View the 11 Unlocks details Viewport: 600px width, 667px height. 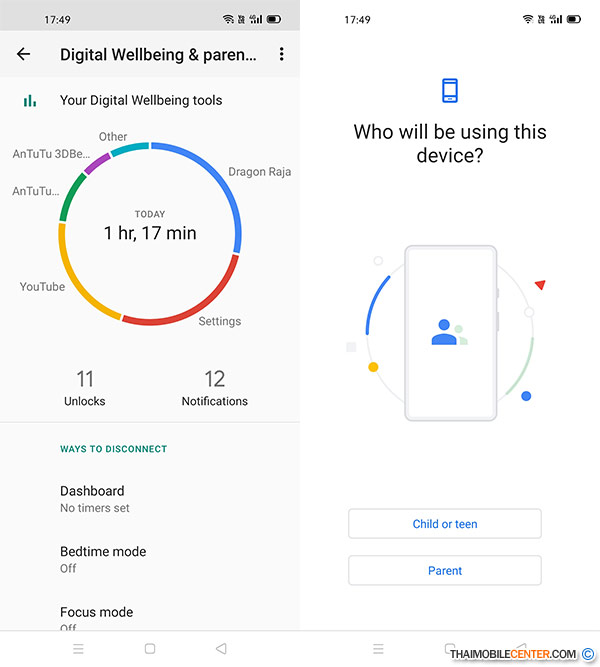coord(85,388)
